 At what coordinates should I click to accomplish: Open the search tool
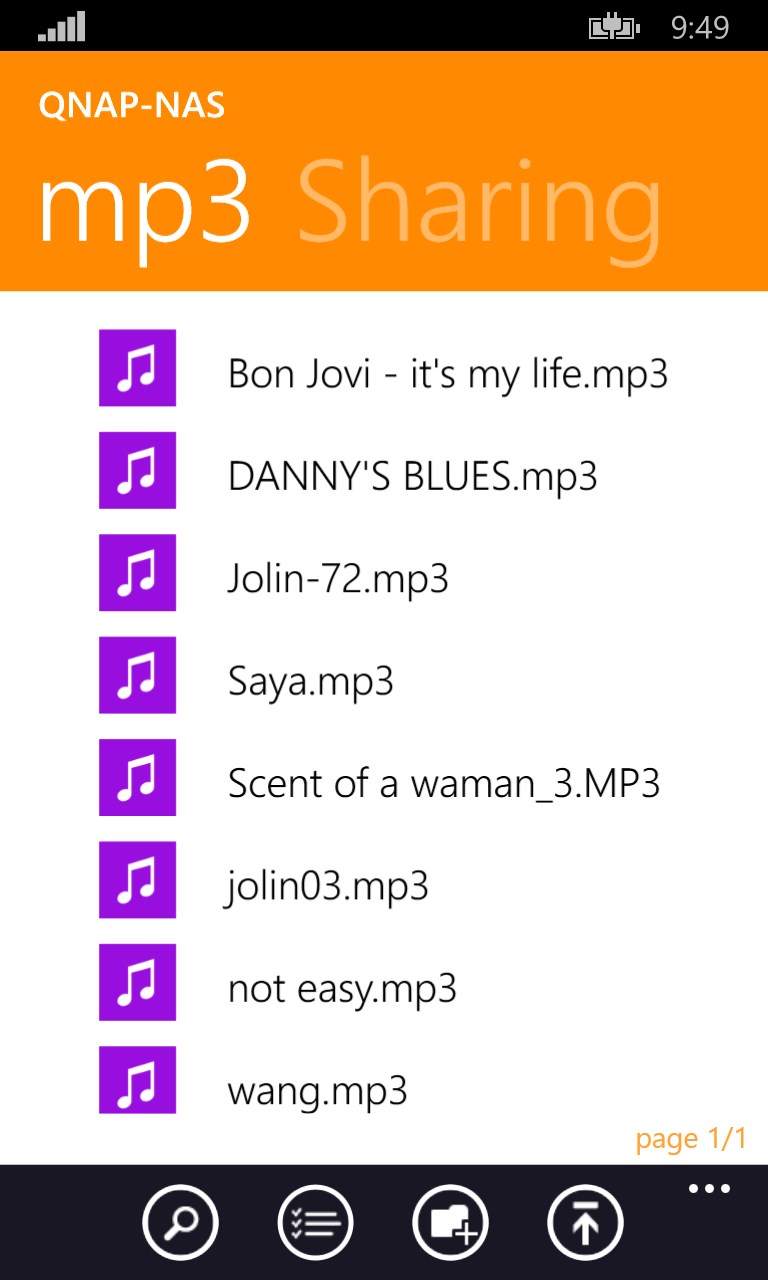(x=180, y=1222)
